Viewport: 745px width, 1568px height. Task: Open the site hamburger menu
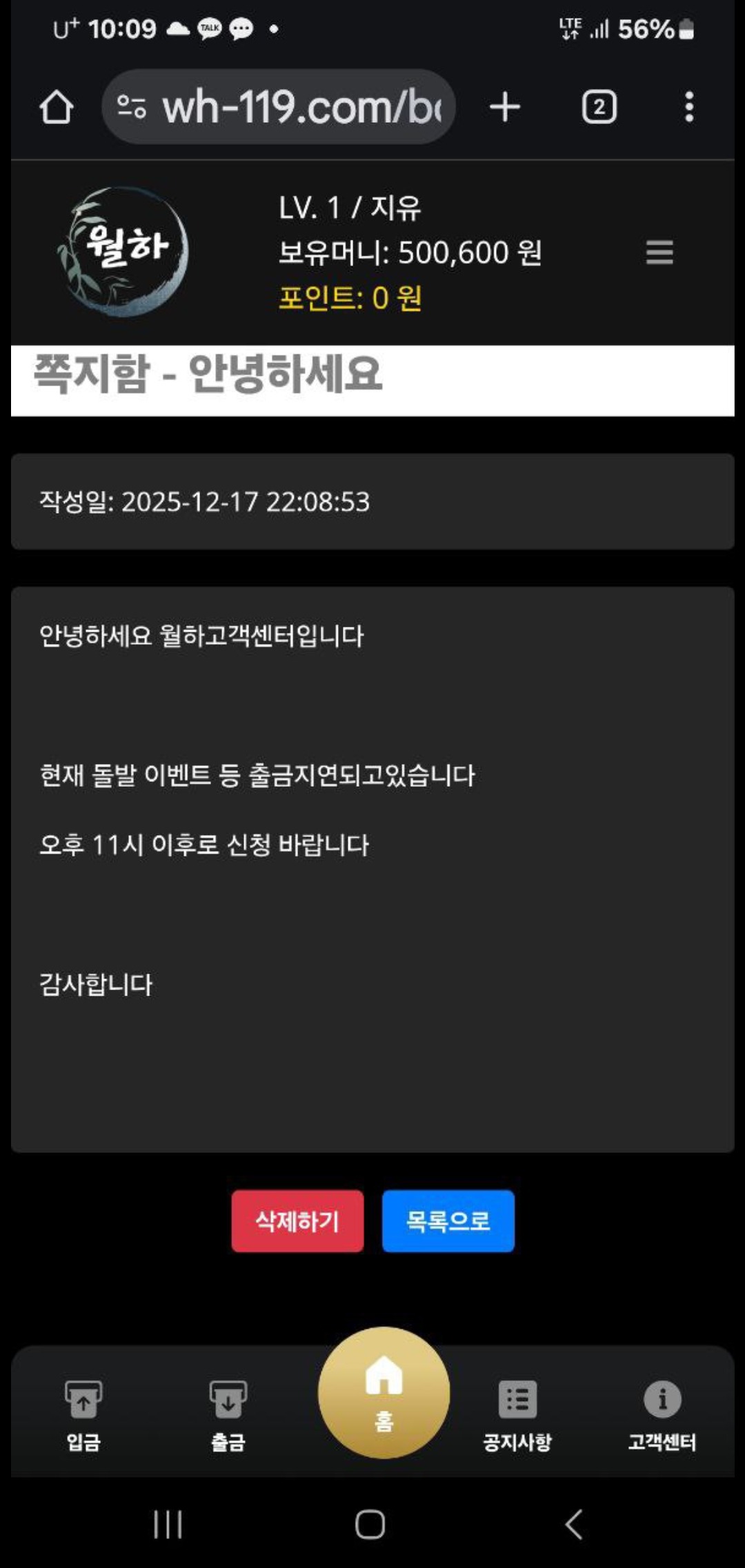[x=659, y=252]
